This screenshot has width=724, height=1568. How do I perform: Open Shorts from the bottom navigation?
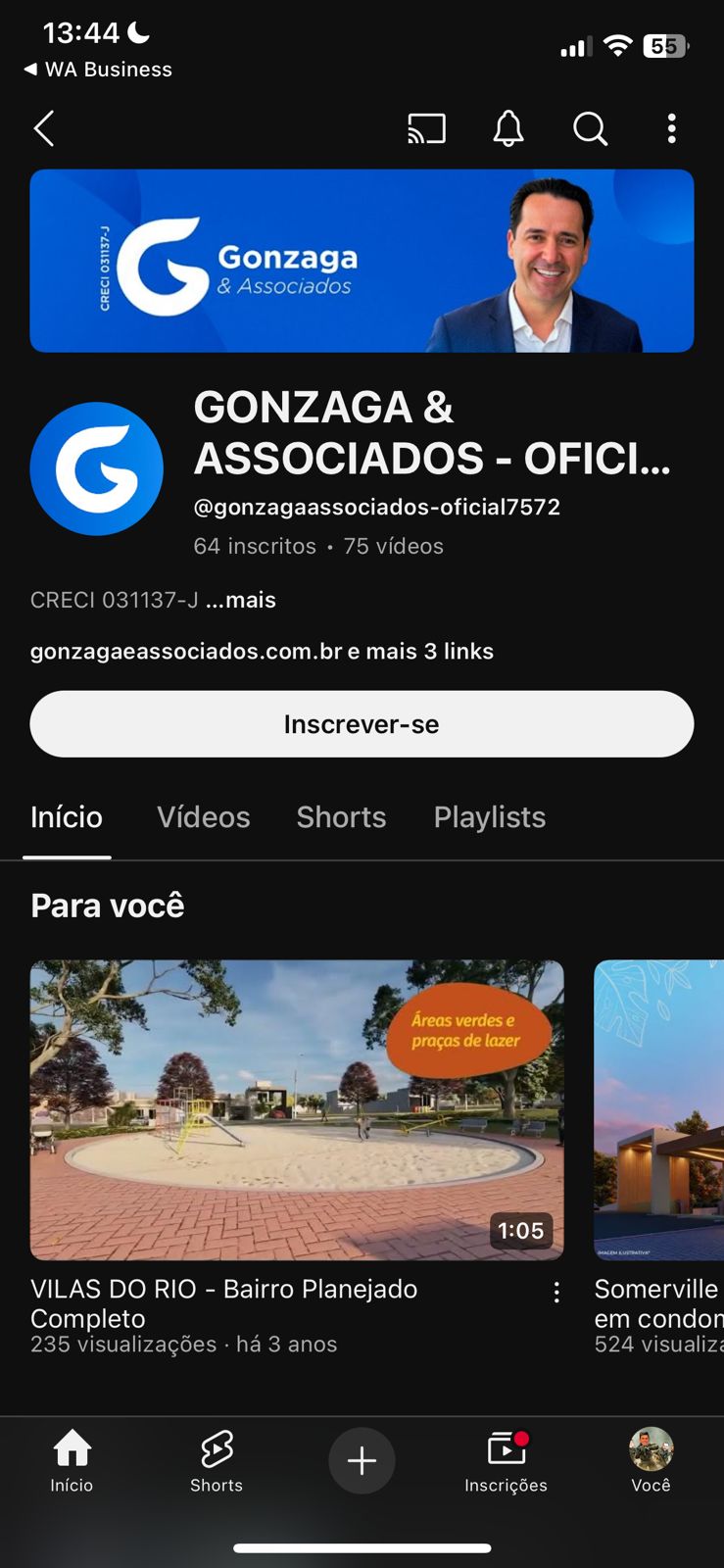217,1460
